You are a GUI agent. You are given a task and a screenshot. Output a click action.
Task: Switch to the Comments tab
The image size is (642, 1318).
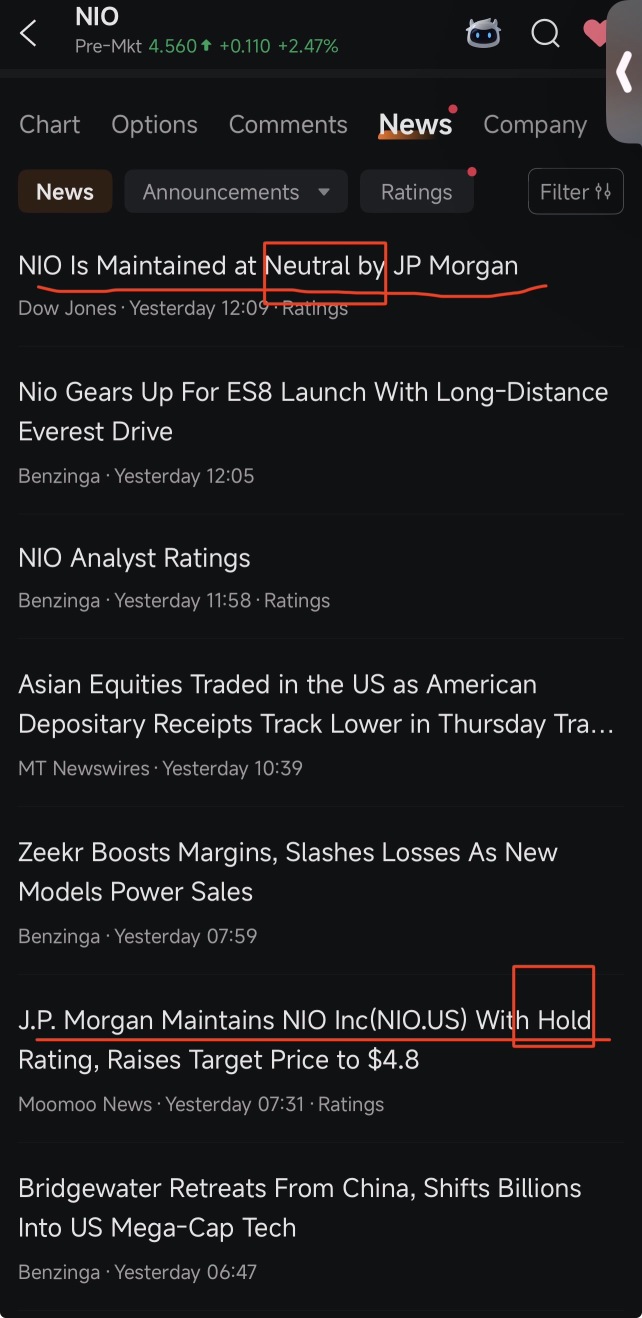click(288, 125)
